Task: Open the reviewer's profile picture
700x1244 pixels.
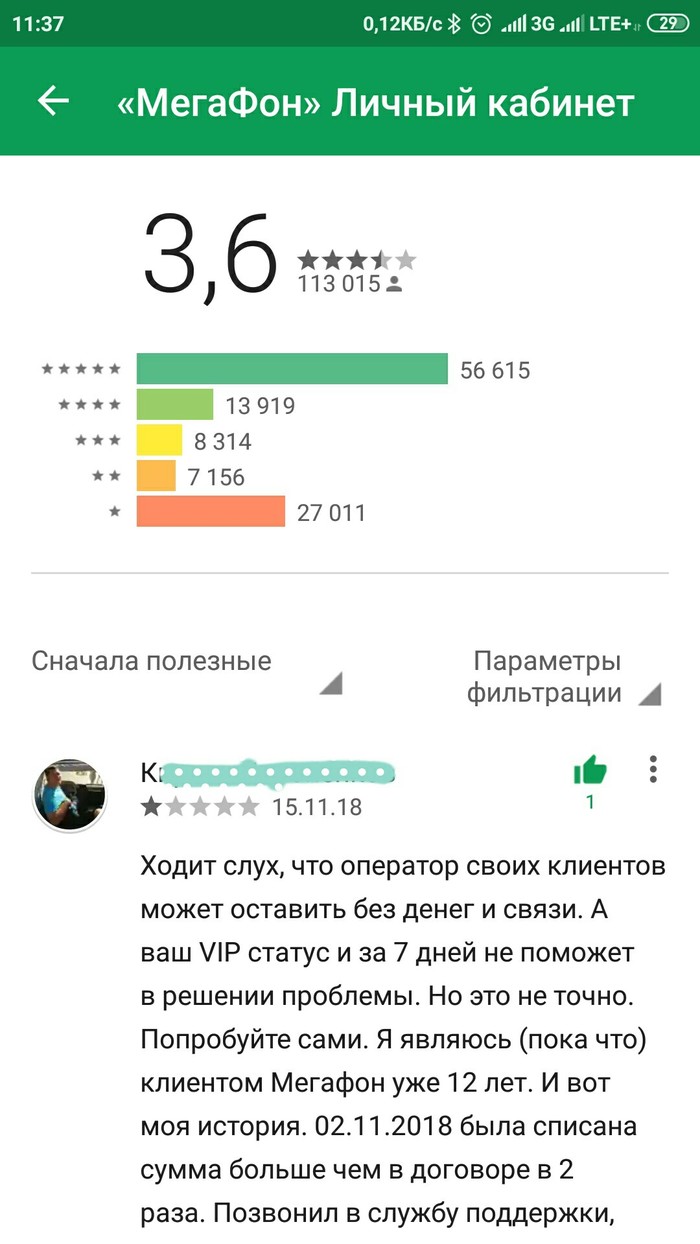Action: coord(71,794)
